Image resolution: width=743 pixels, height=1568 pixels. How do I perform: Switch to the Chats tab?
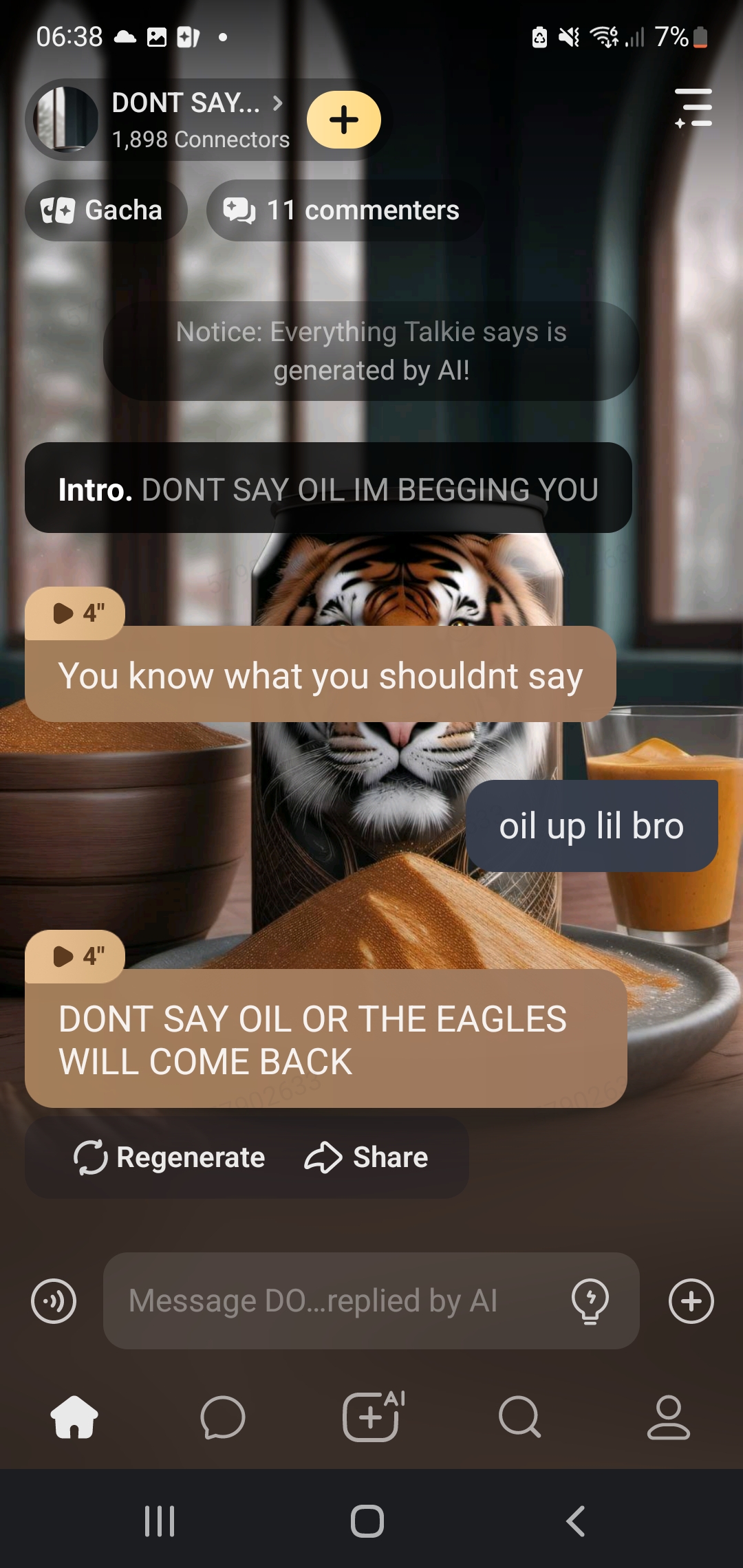point(223,1417)
